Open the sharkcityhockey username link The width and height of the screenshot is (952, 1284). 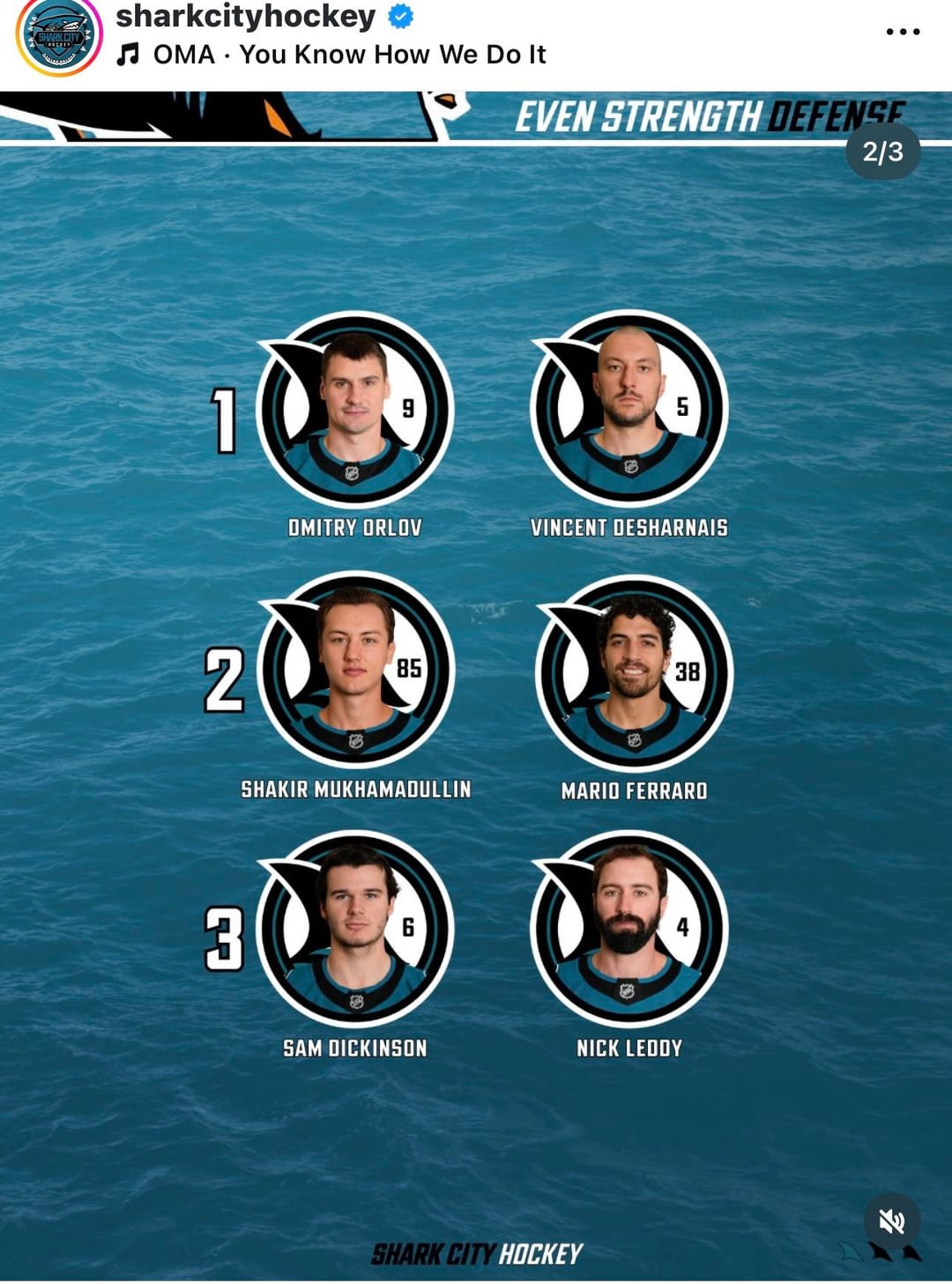point(246,16)
